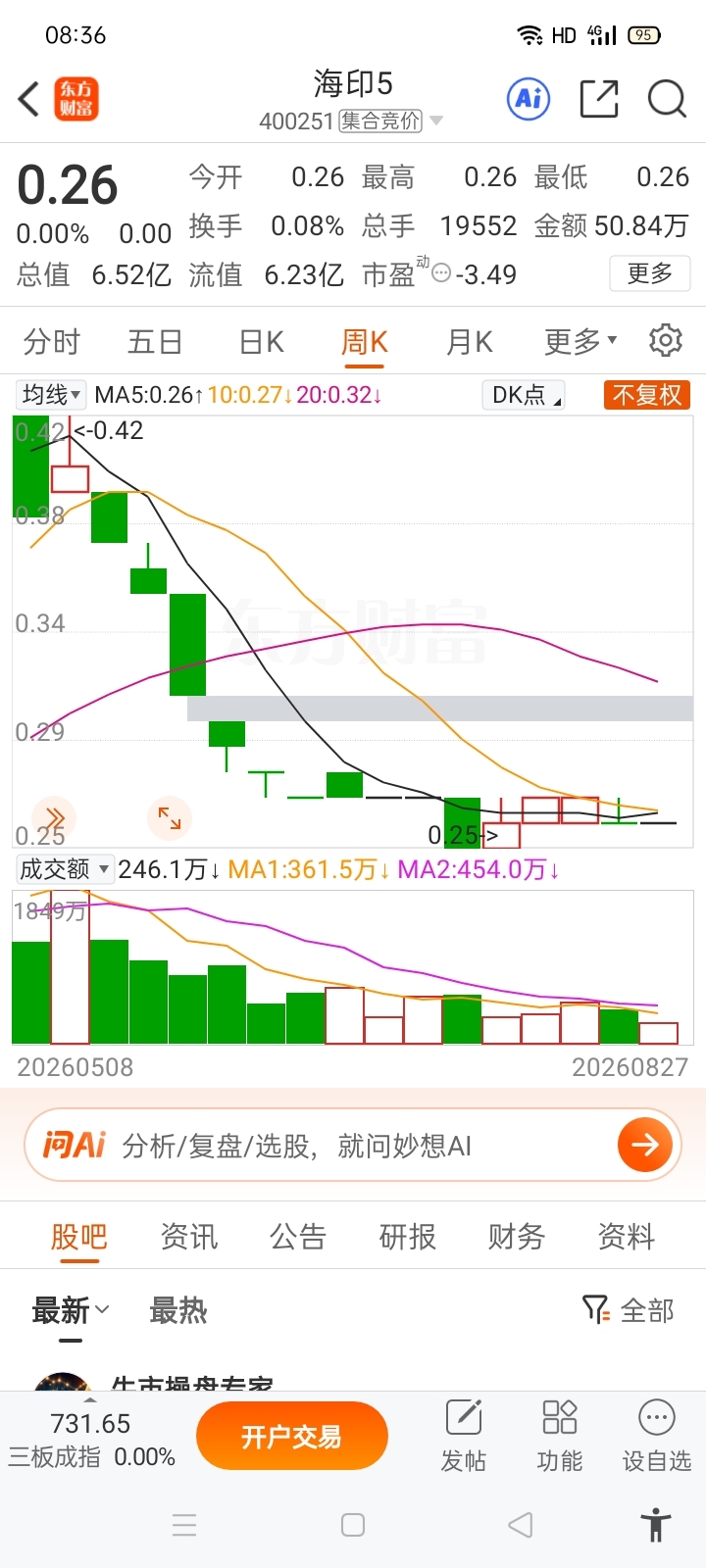The image size is (706, 1568).
Task: Open the AI assistant icon
Action: 529,99
